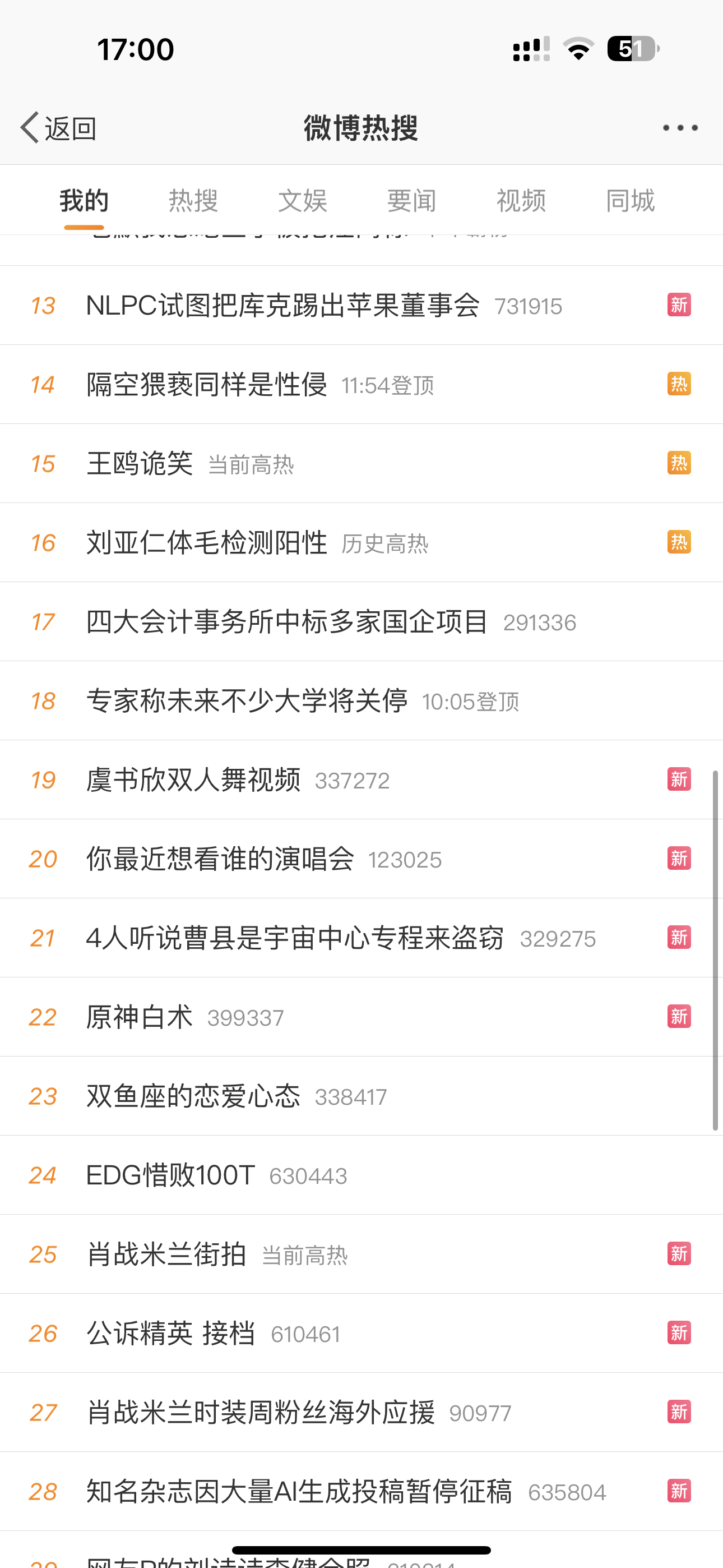The height and width of the screenshot is (1568, 723).
Task: Open topic 知名杂志因大量AI生成投稿暂停征稿
Action: pos(299,1492)
